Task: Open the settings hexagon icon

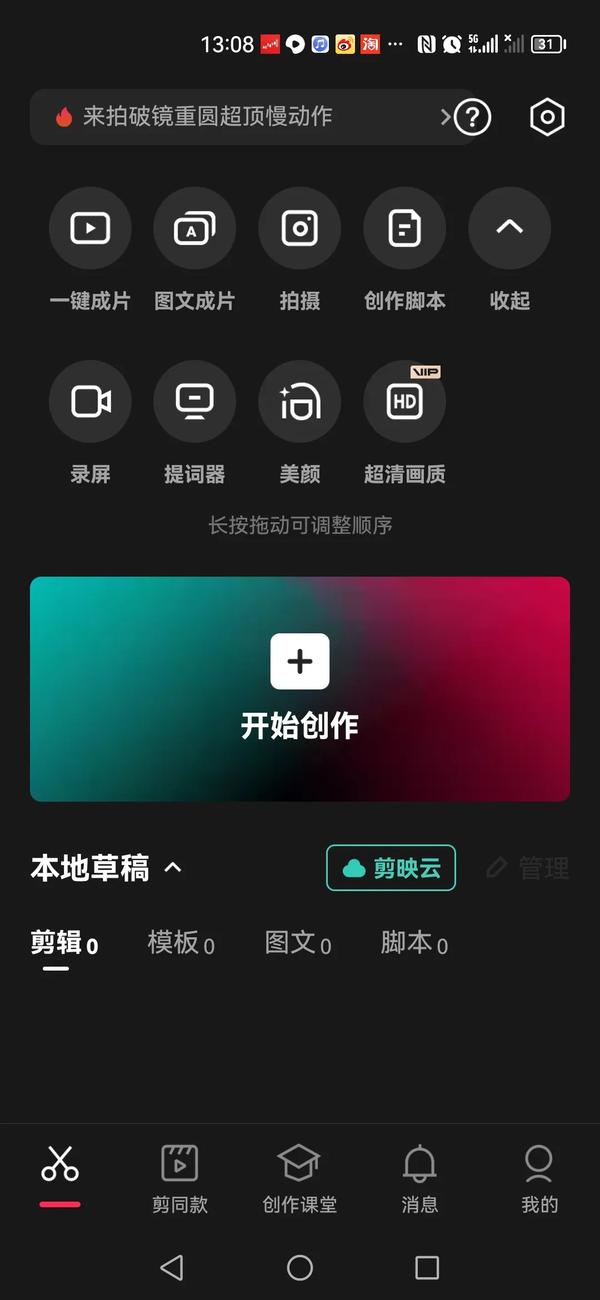Action: tap(547, 117)
